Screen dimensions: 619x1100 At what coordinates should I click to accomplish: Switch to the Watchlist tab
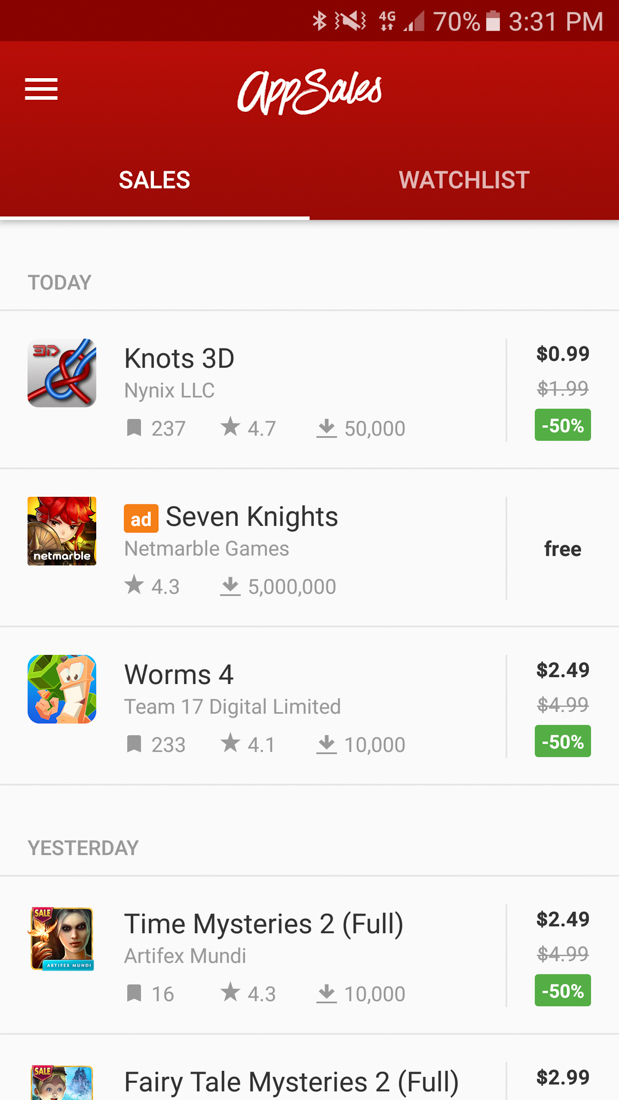(464, 180)
